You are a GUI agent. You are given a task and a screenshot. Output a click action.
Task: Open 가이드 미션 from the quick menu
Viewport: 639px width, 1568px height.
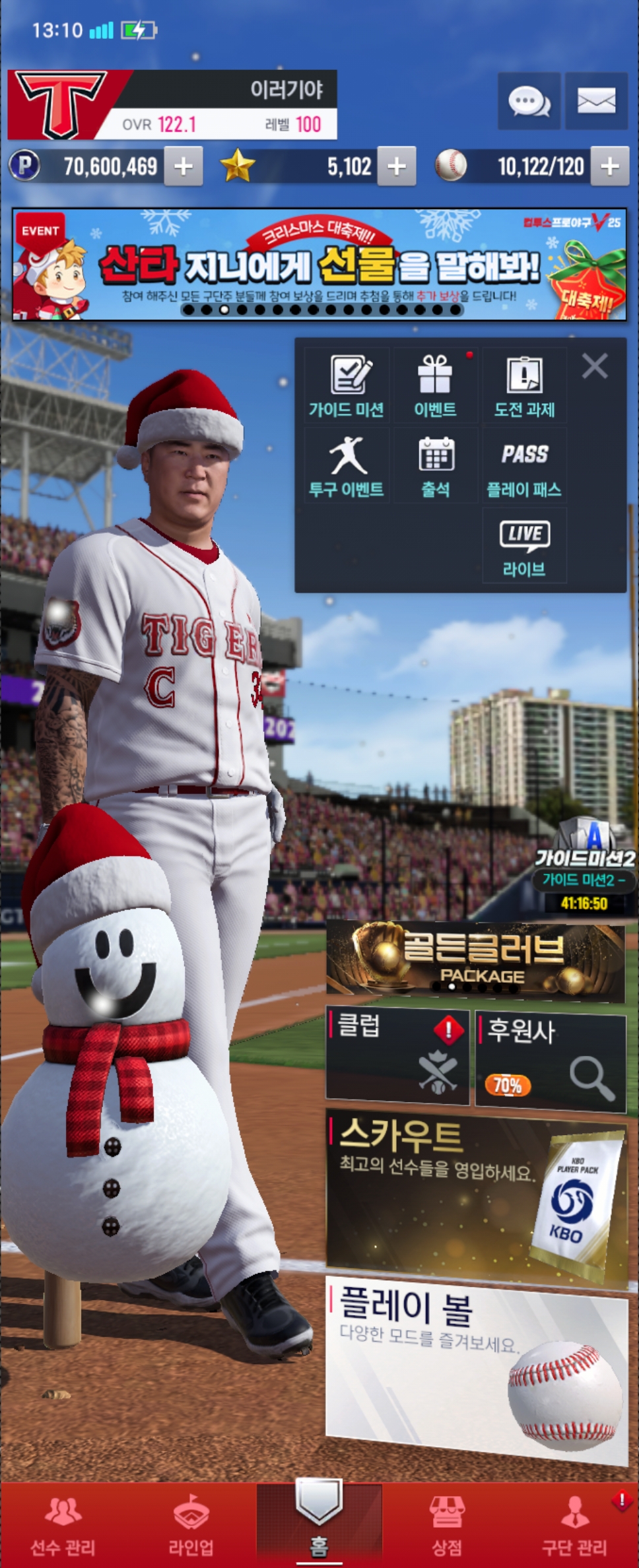coord(347,385)
